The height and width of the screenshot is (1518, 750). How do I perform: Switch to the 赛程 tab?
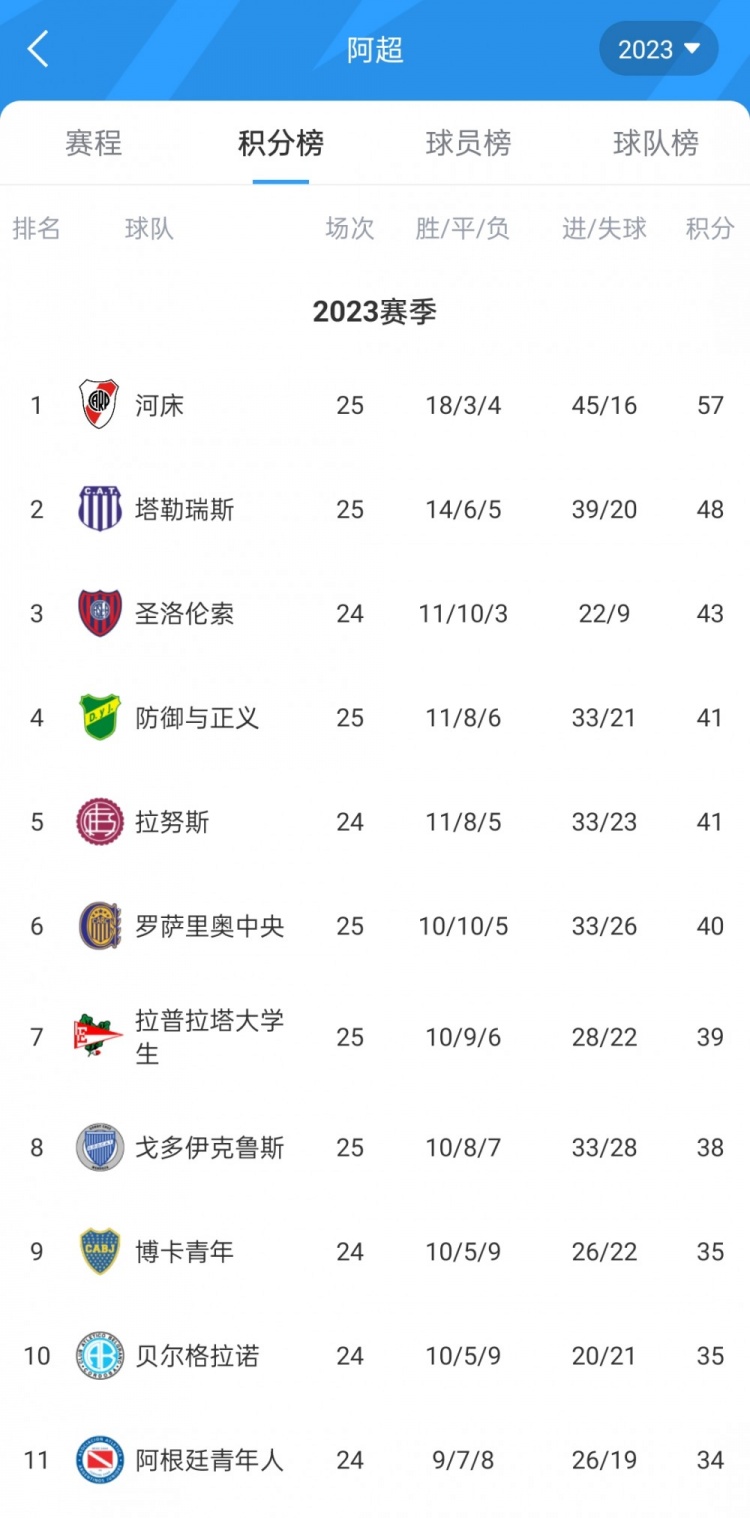click(94, 143)
